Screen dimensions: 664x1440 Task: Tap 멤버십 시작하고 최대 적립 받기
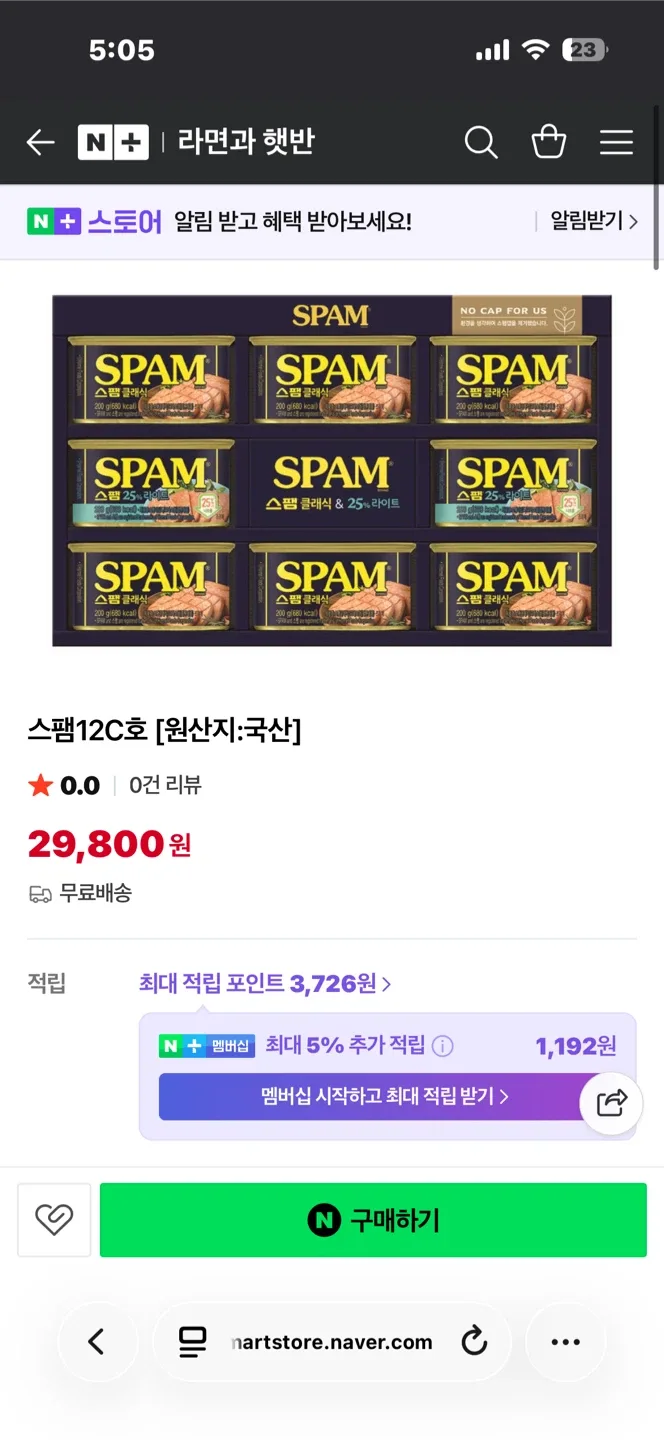click(384, 1096)
